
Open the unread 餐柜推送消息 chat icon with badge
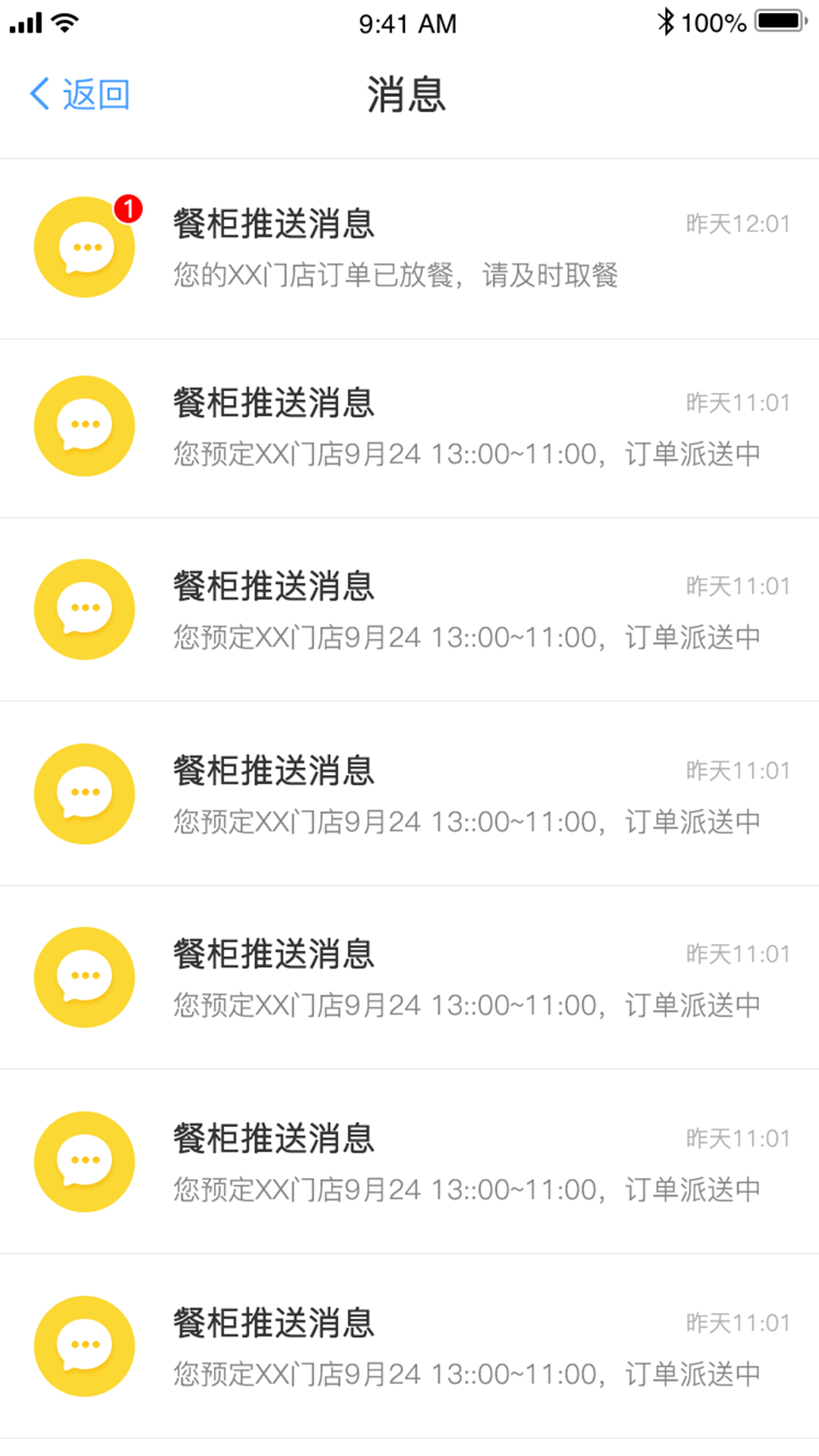(x=84, y=246)
